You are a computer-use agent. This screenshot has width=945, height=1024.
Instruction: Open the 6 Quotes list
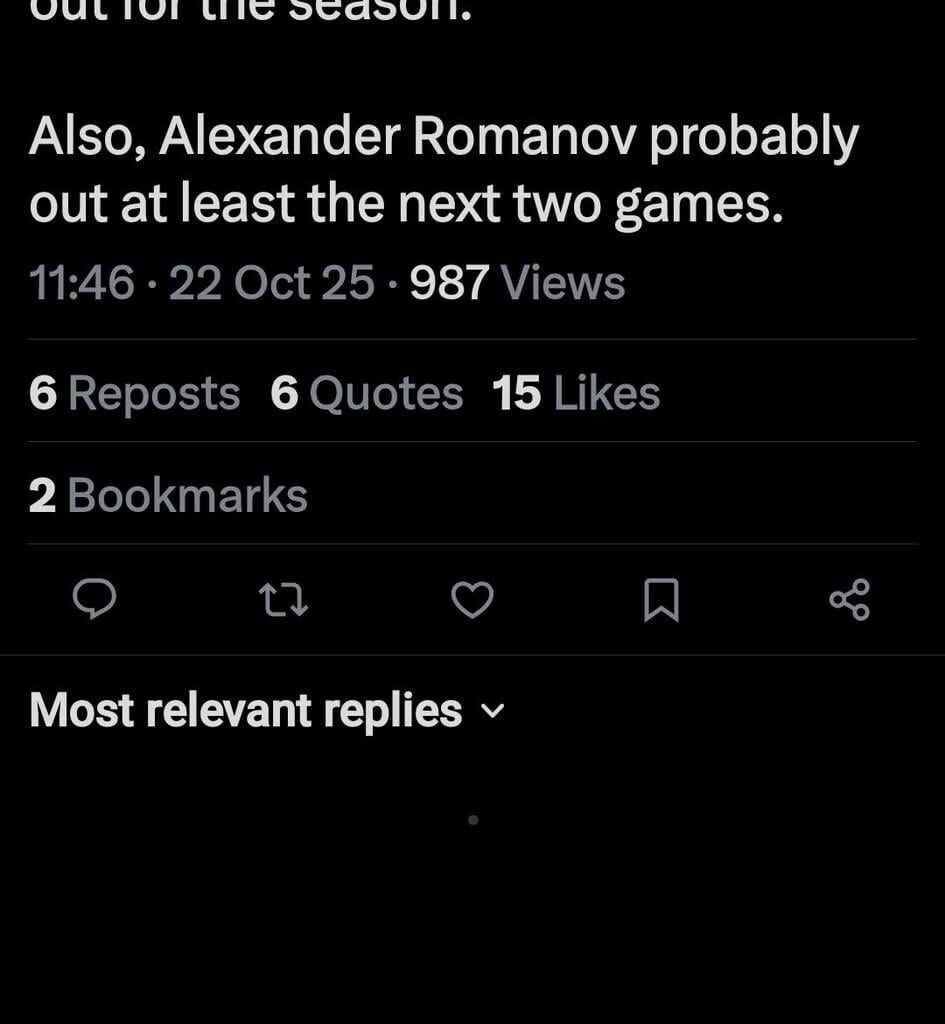366,394
